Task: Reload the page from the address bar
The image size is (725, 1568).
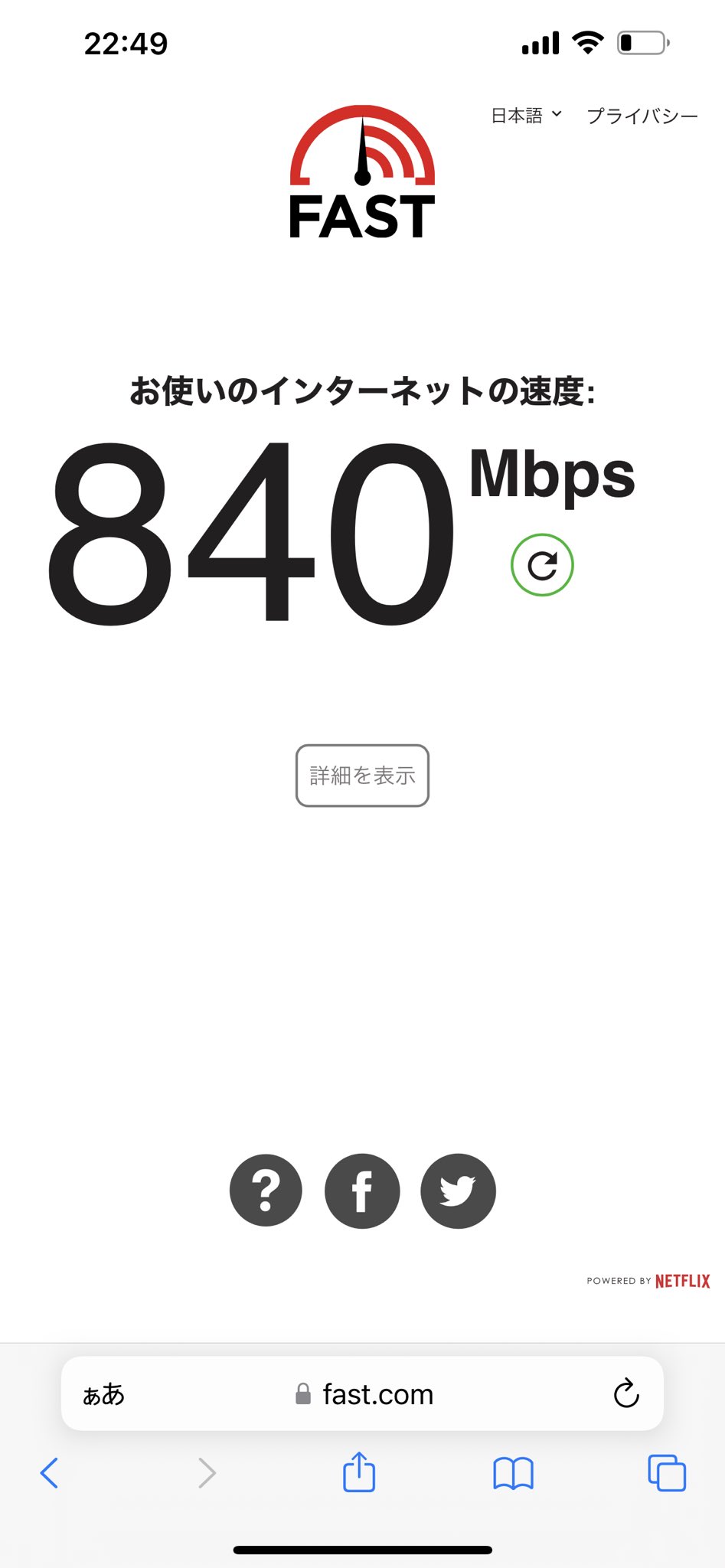Action: click(626, 1393)
